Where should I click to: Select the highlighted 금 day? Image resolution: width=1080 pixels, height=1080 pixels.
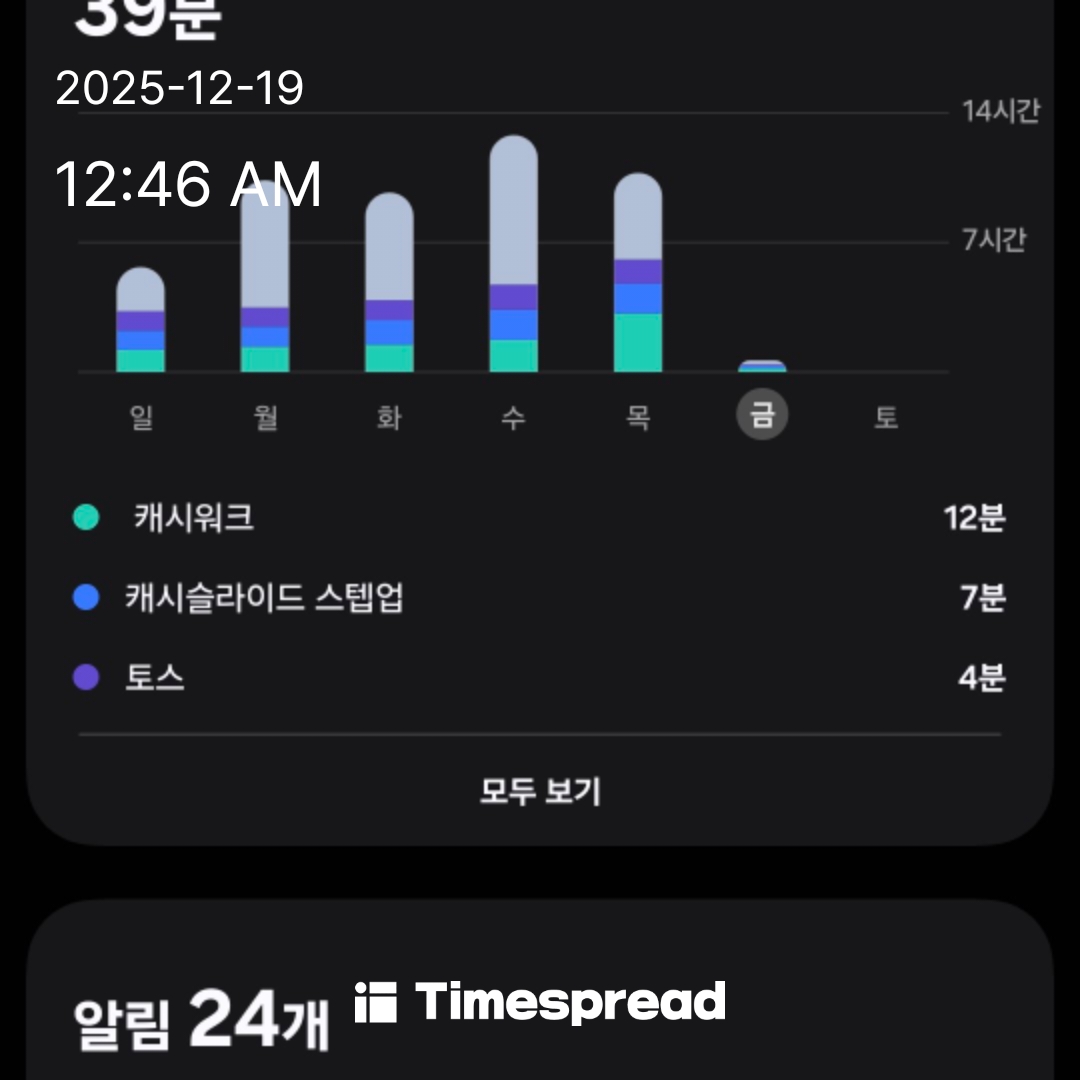(762, 416)
